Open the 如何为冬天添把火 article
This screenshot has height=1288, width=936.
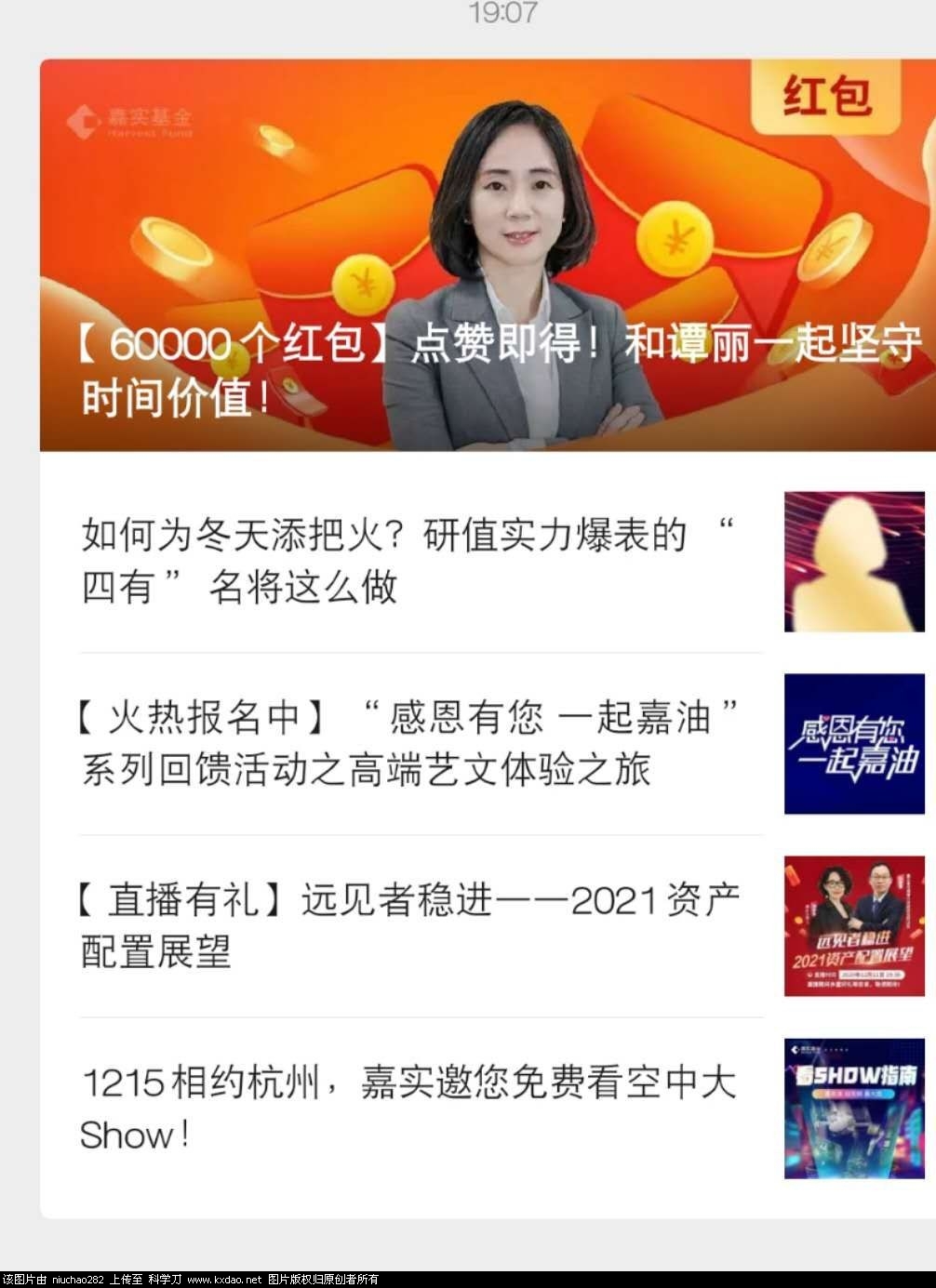(x=409, y=561)
